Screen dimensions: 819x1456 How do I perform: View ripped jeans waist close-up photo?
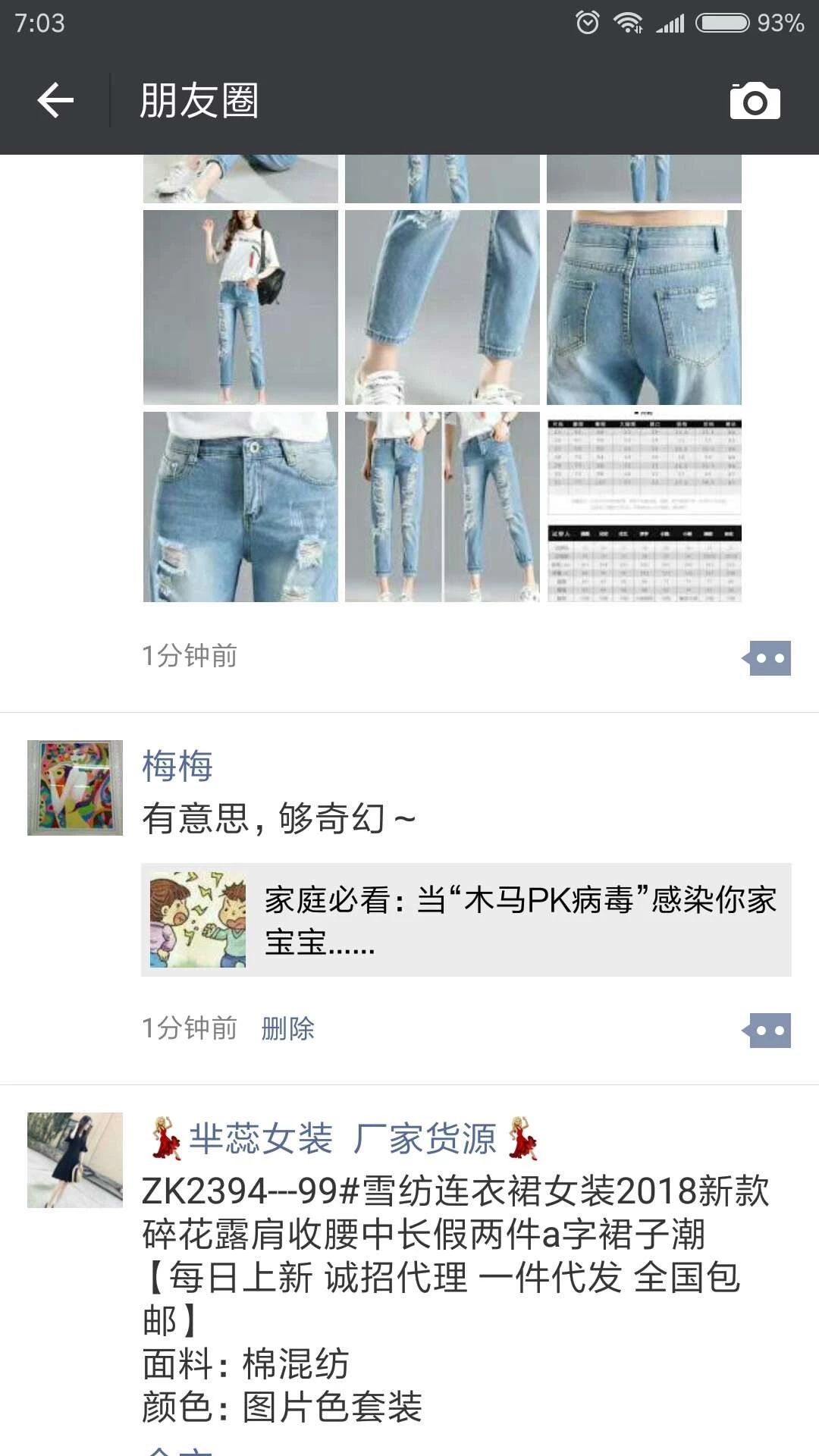point(240,507)
